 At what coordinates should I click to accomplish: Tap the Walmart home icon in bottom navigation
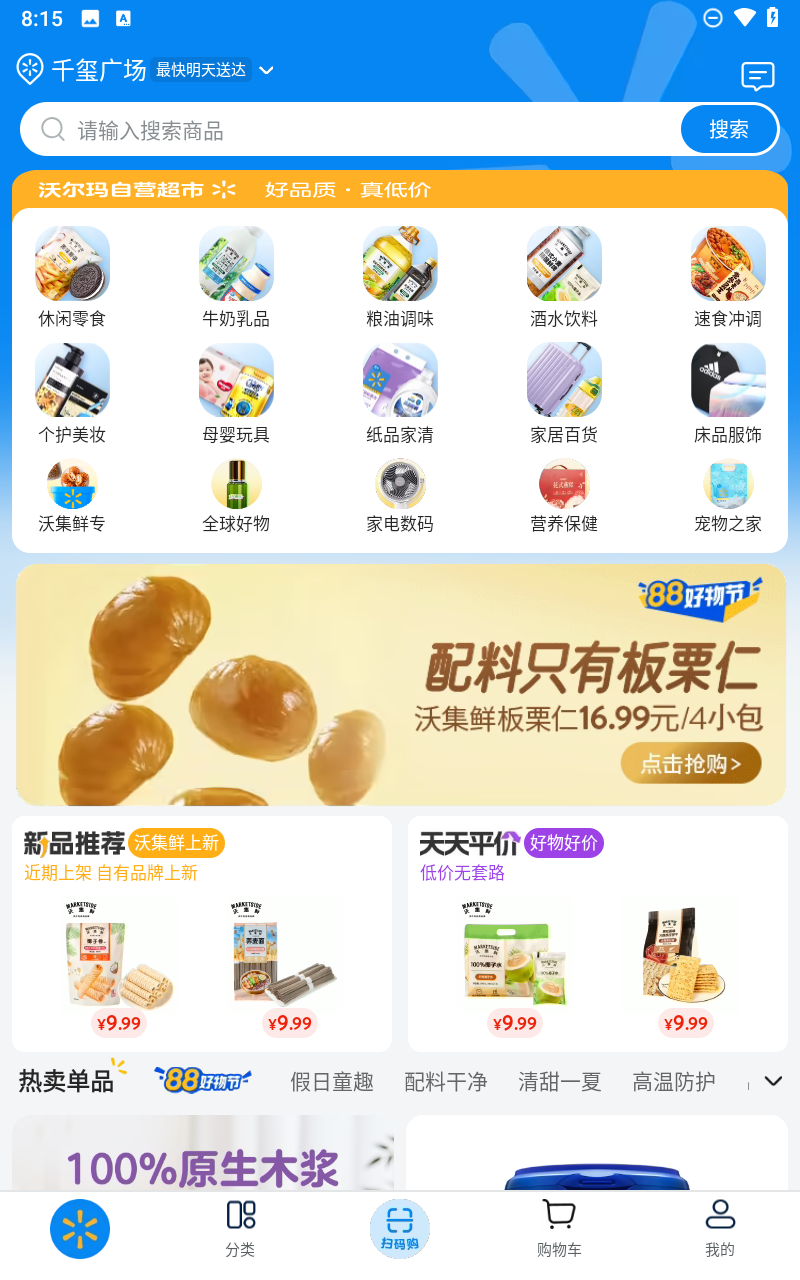tap(80, 1228)
